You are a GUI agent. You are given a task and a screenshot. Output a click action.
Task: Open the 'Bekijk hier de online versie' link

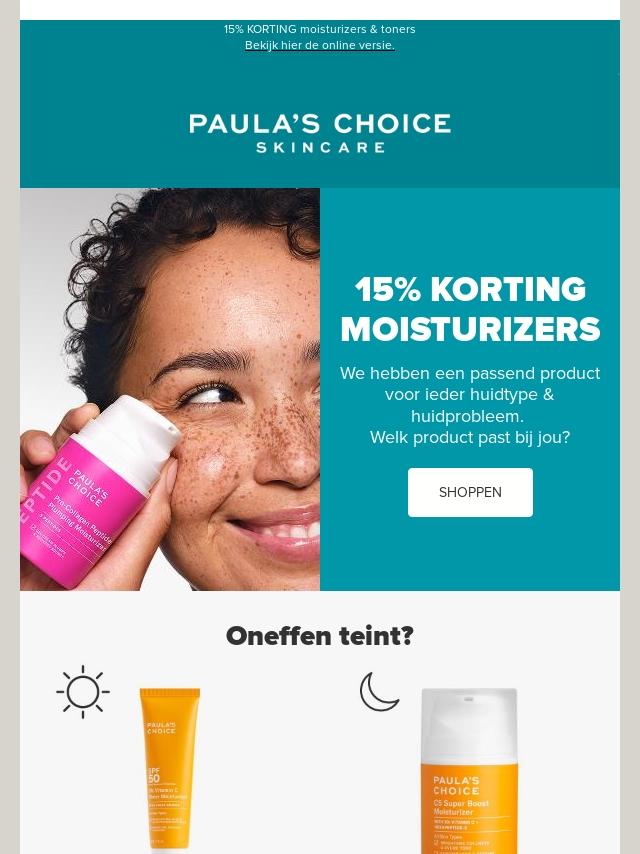tap(319, 46)
